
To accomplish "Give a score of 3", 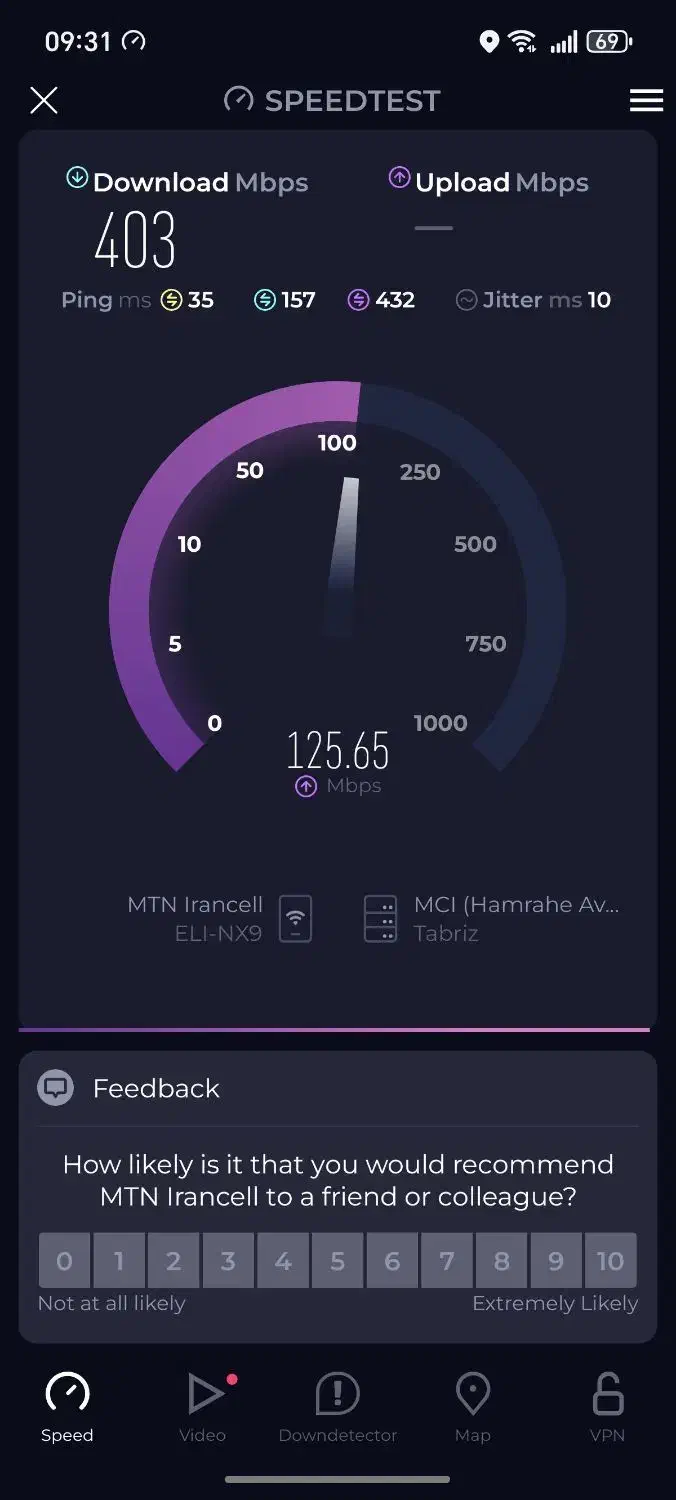I will coord(228,1261).
